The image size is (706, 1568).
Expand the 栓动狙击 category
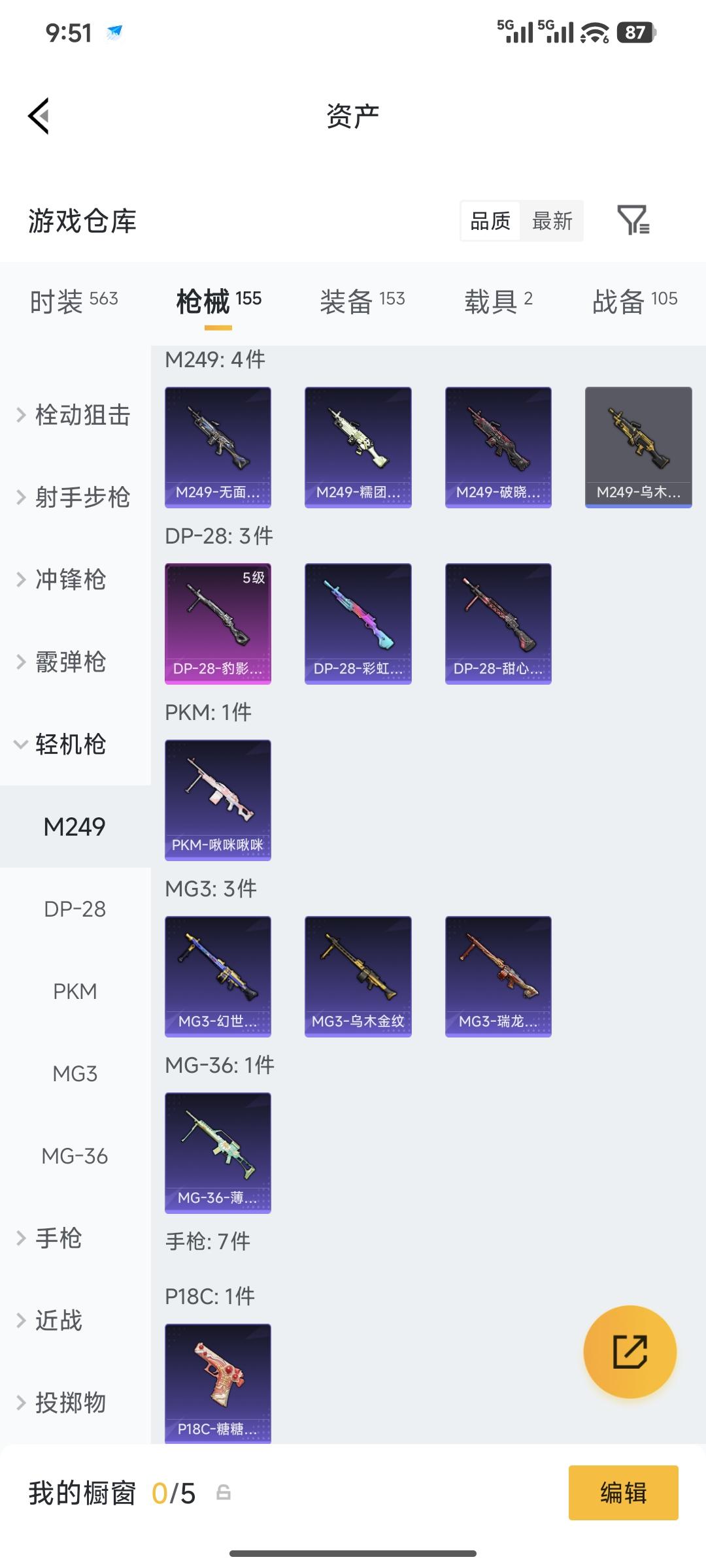74,415
